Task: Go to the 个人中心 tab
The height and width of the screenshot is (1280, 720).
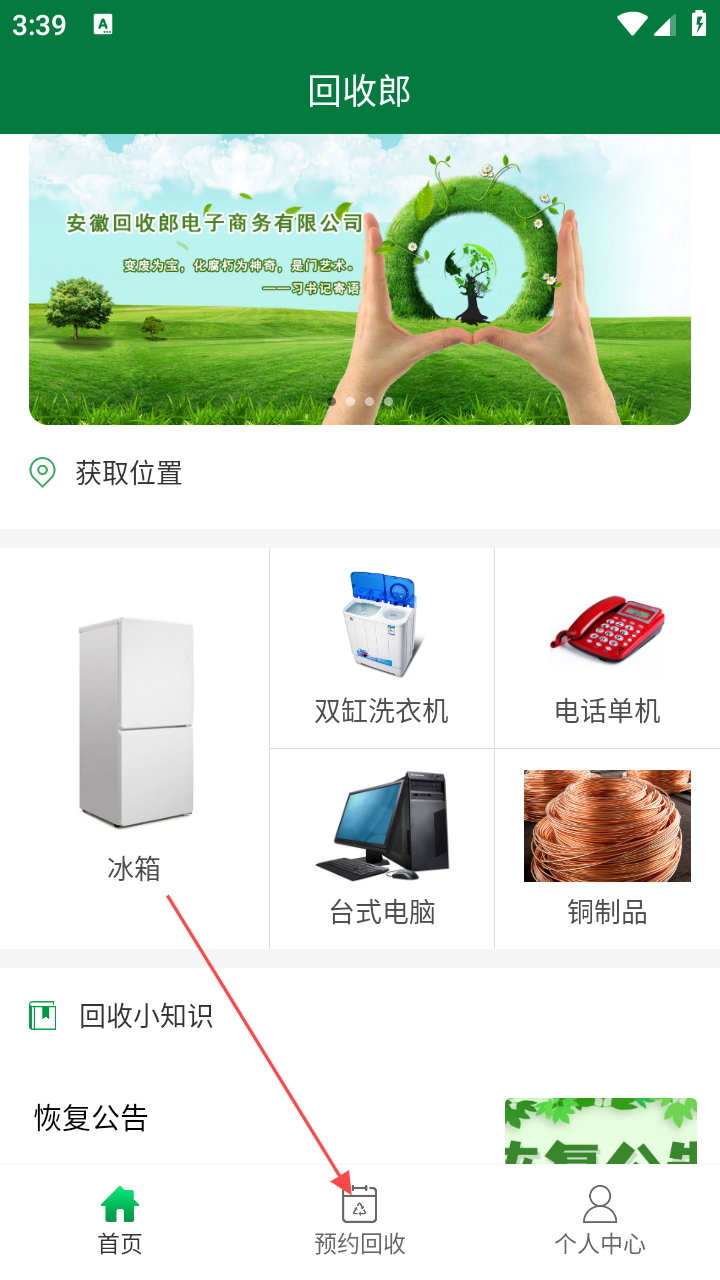Action: point(600,1220)
